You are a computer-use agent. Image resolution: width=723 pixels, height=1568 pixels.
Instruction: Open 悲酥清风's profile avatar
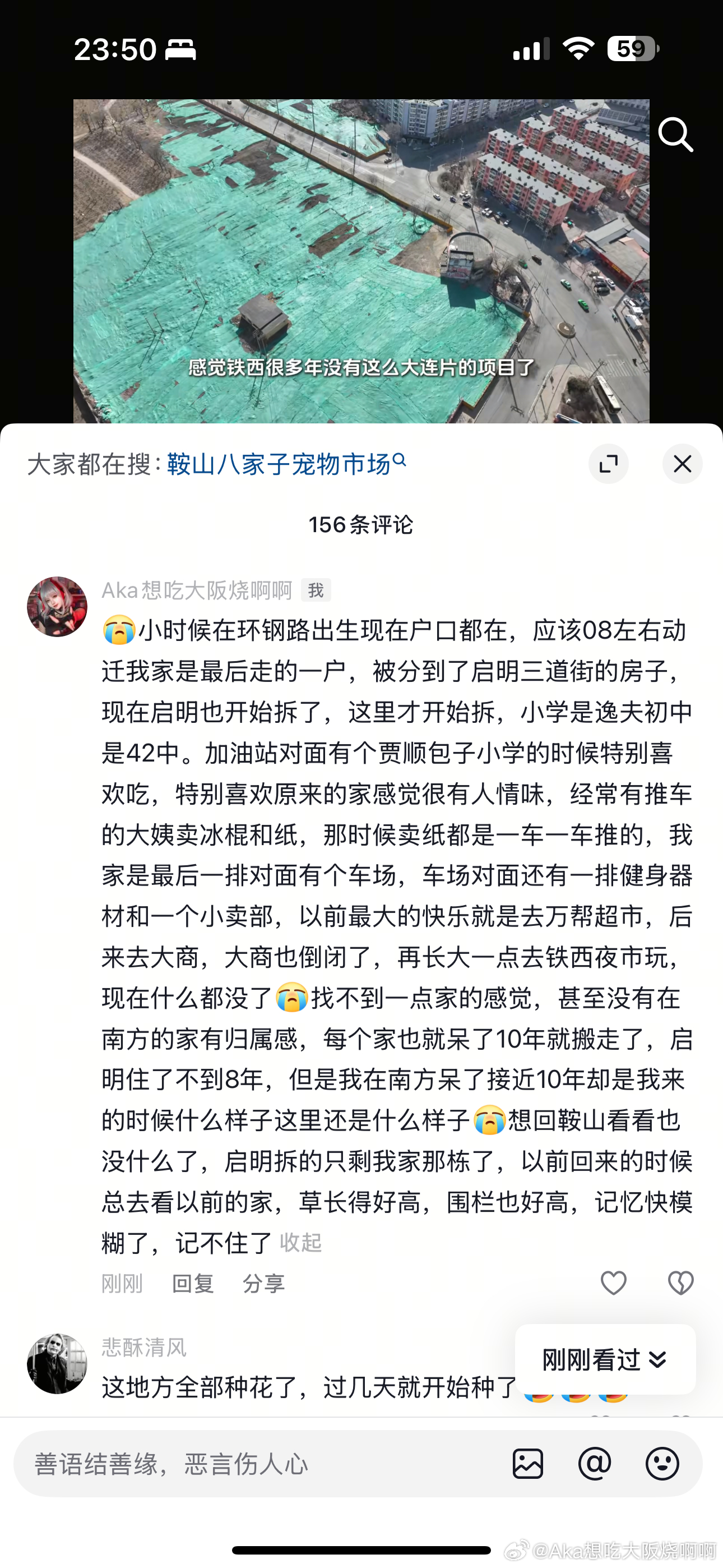point(57,1364)
